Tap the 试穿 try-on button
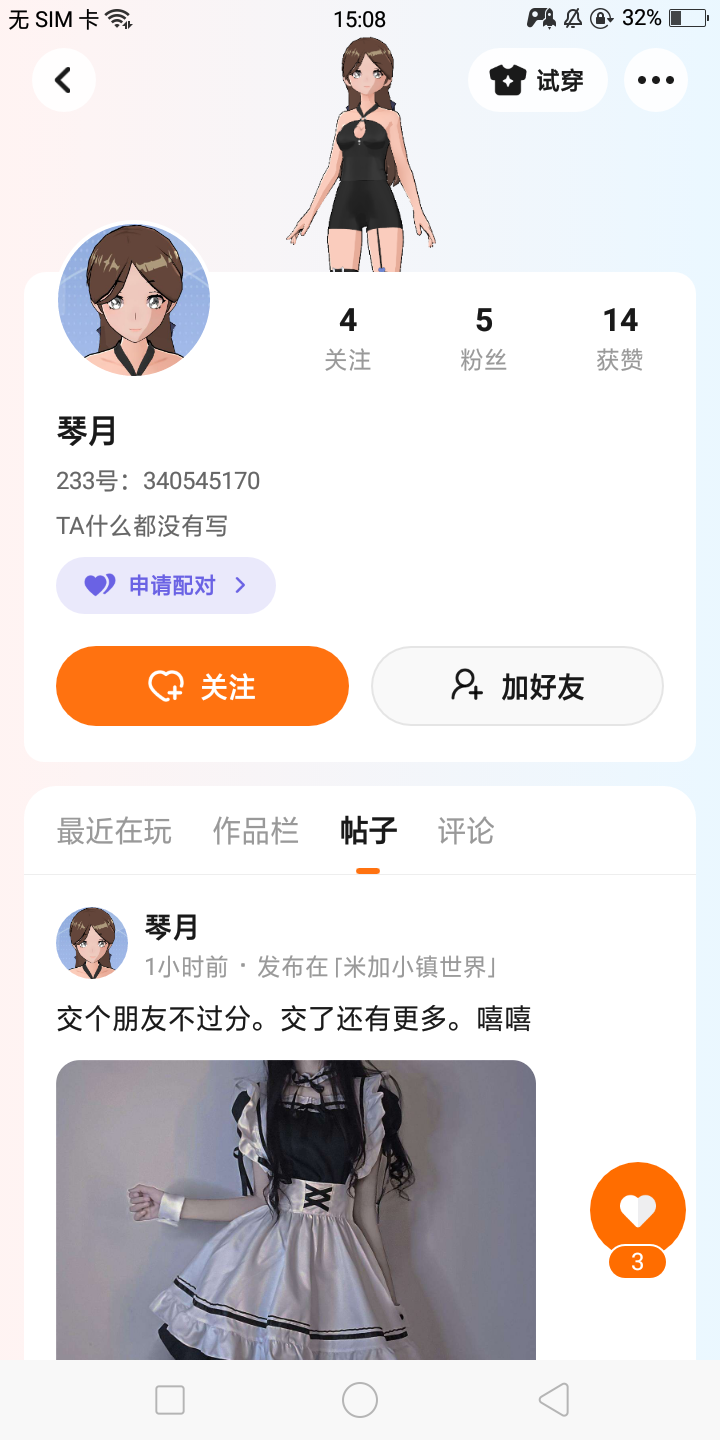The height and width of the screenshot is (1440, 720). click(x=538, y=80)
